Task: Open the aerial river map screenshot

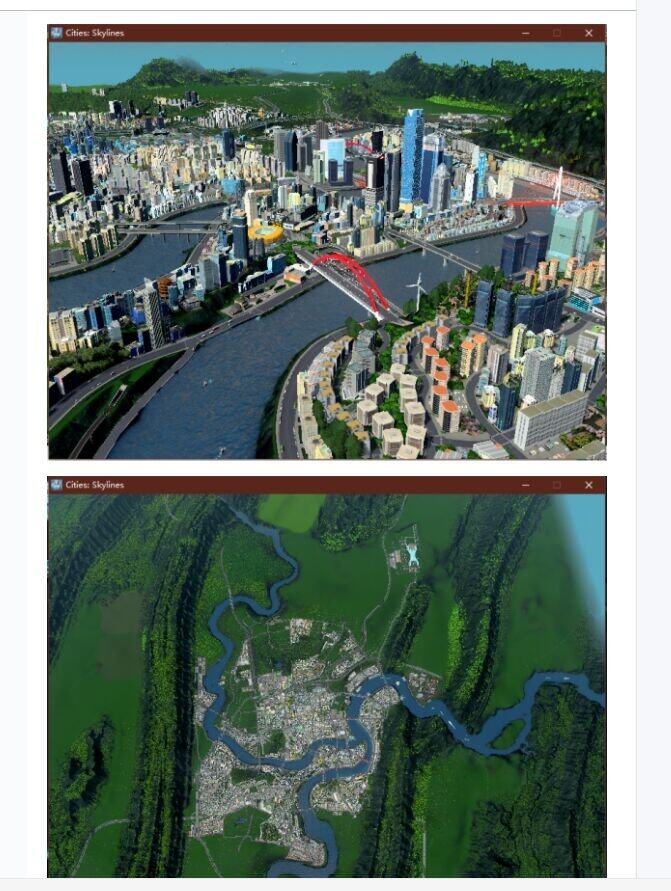Action: pos(326,685)
